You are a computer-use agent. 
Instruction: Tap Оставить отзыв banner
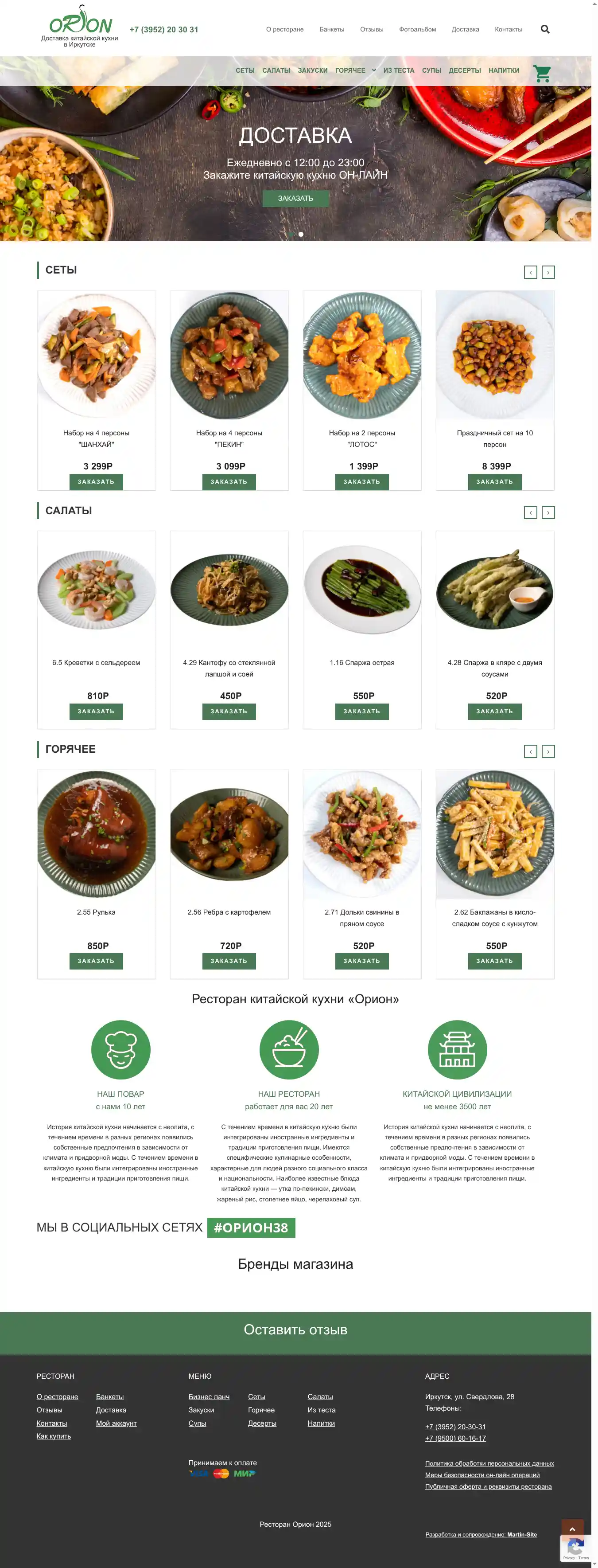(295, 1329)
